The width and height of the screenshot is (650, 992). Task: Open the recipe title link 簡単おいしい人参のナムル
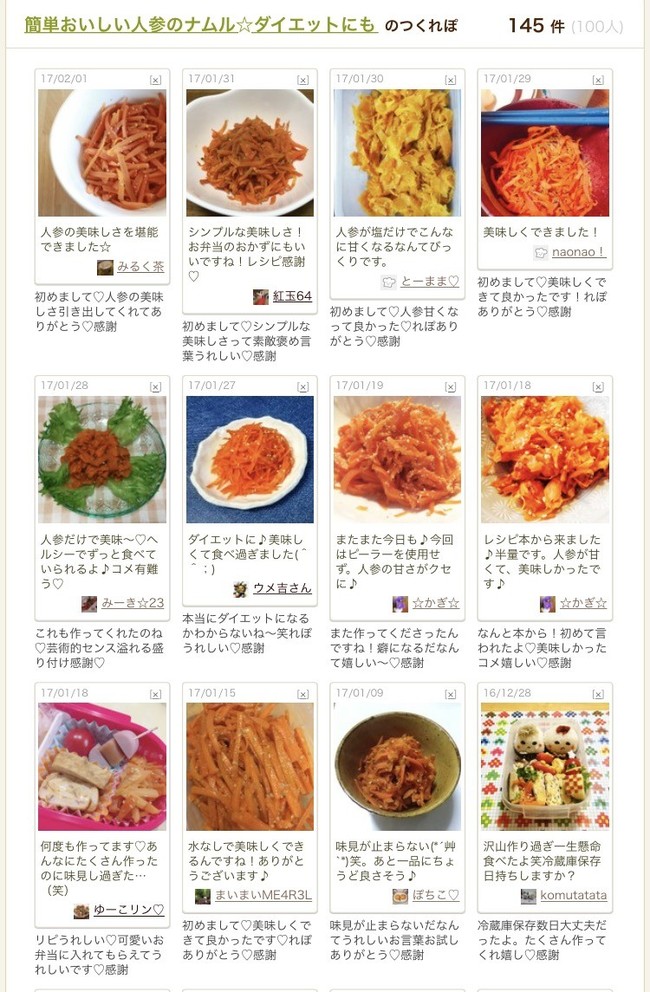coord(200,25)
